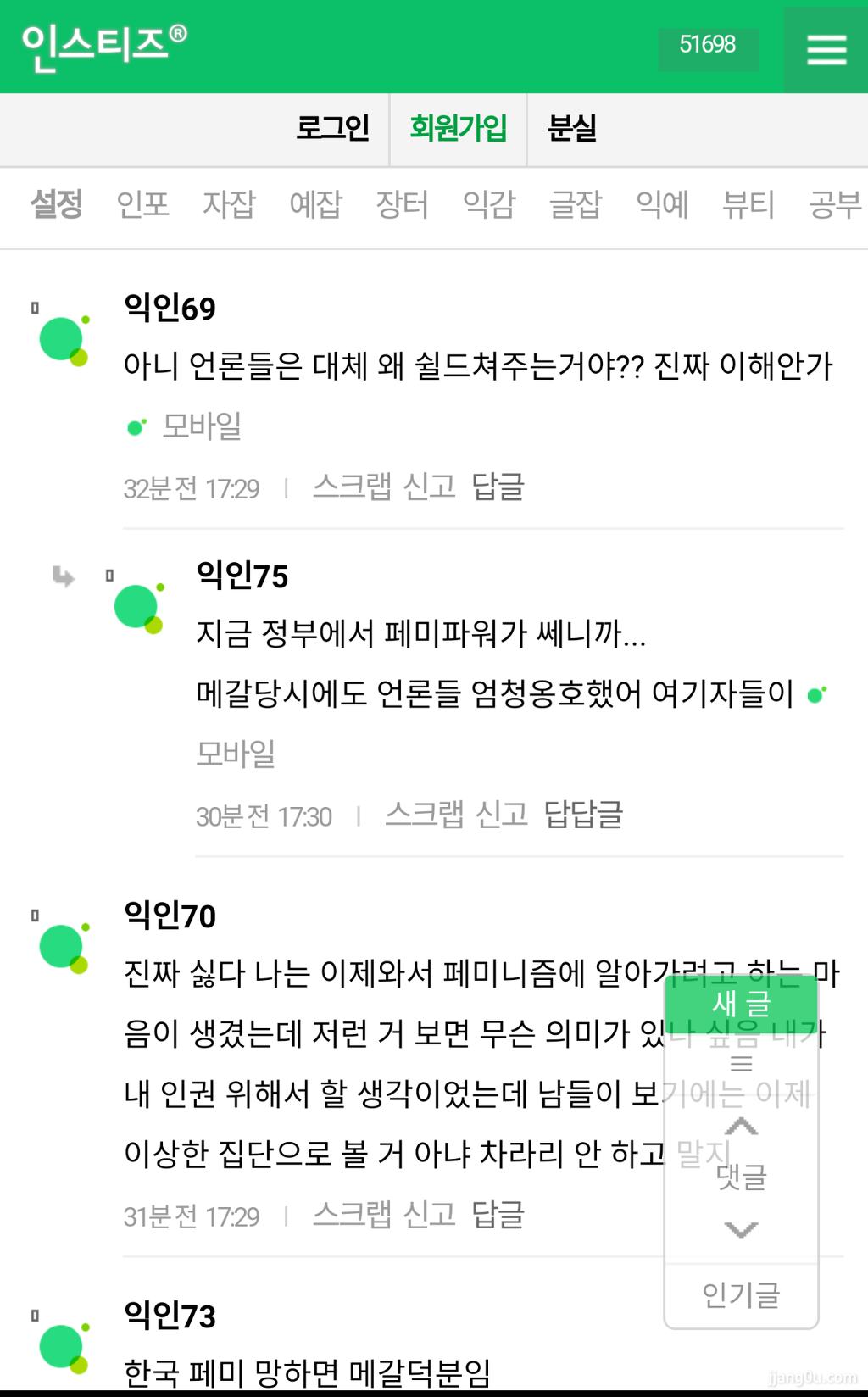This screenshot has width=868, height=1397.
Task: Select the 장터 tab
Action: point(402,204)
